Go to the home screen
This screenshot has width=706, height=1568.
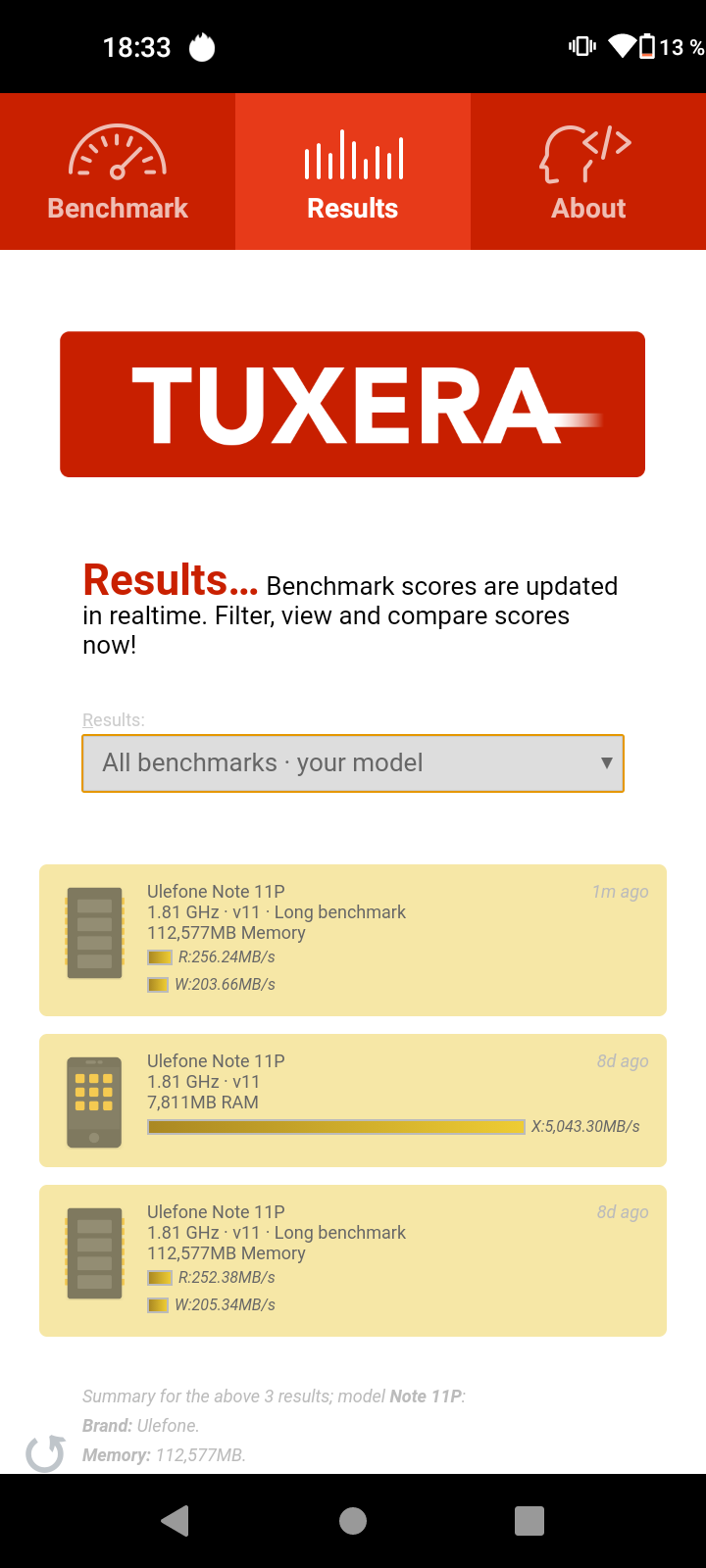tap(353, 1521)
